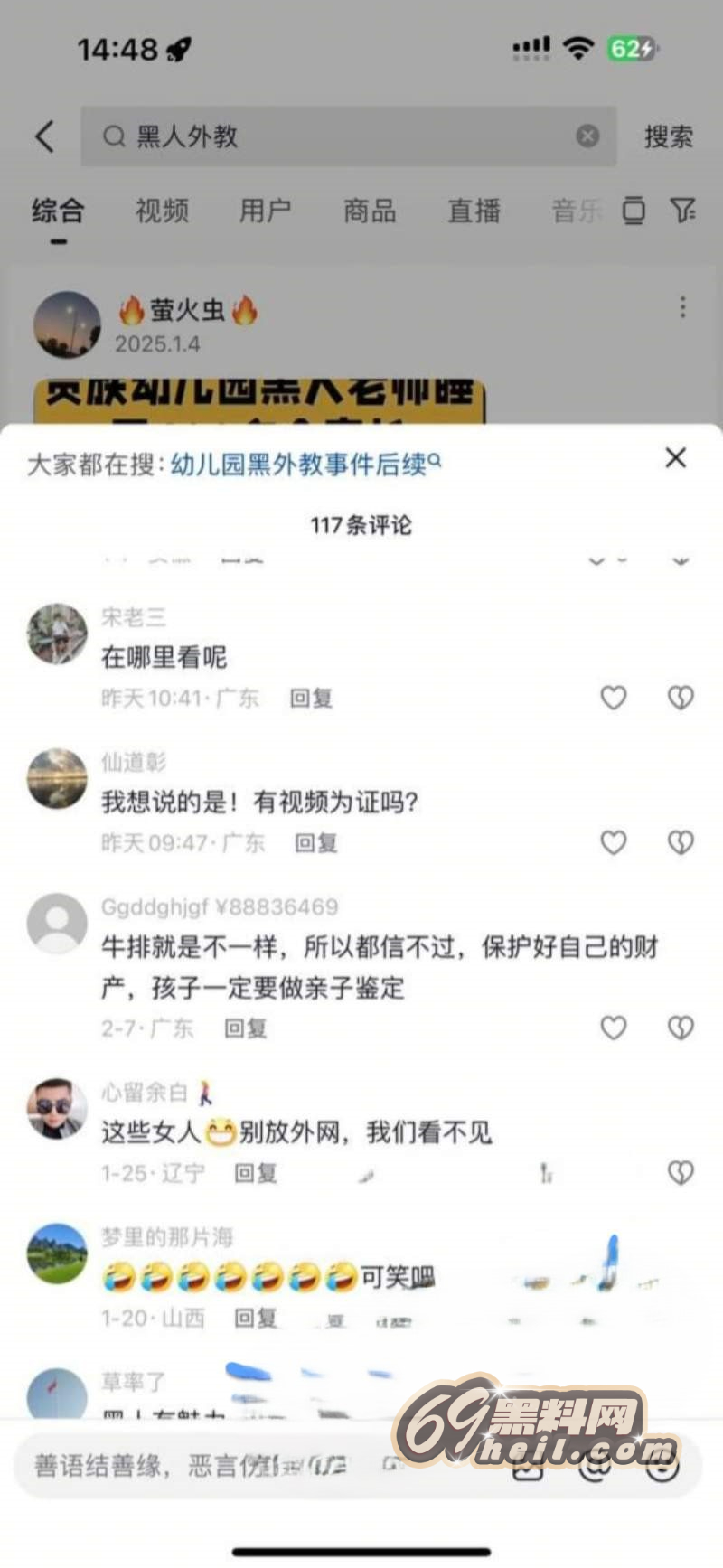The width and height of the screenshot is (723, 1568).
Task: Reply to 心留余白's comment
Action: [256, 1173]
